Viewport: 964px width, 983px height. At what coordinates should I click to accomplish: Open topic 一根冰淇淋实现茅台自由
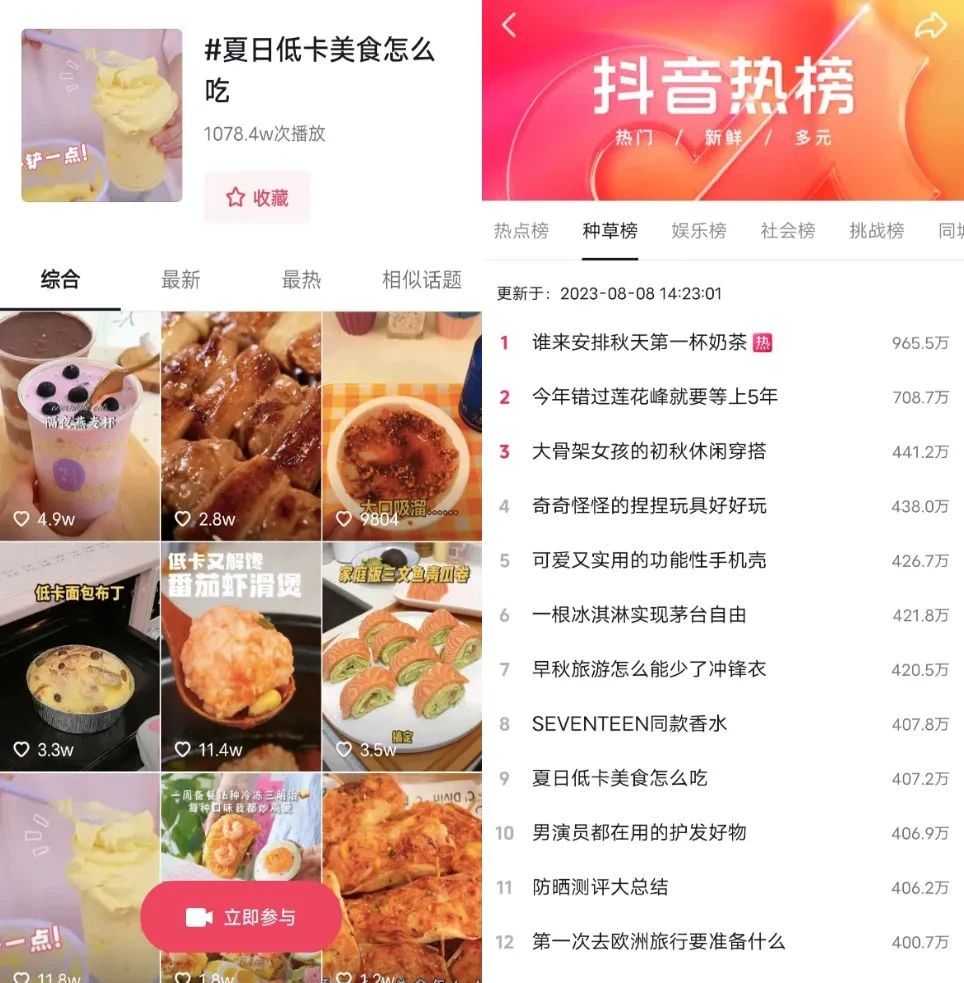638,615
